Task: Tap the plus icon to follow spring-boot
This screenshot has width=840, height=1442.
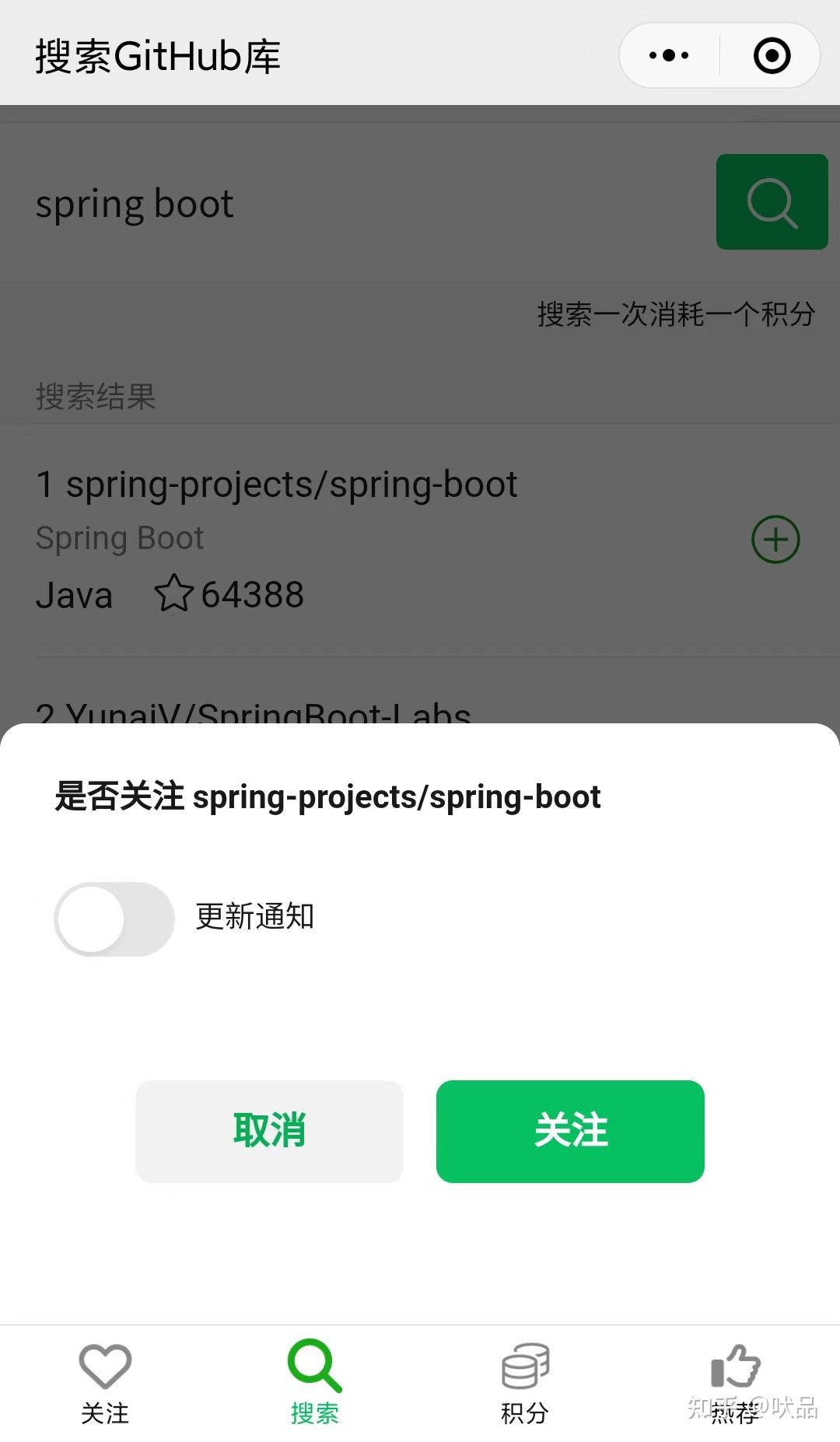Action: click(775, 539)
